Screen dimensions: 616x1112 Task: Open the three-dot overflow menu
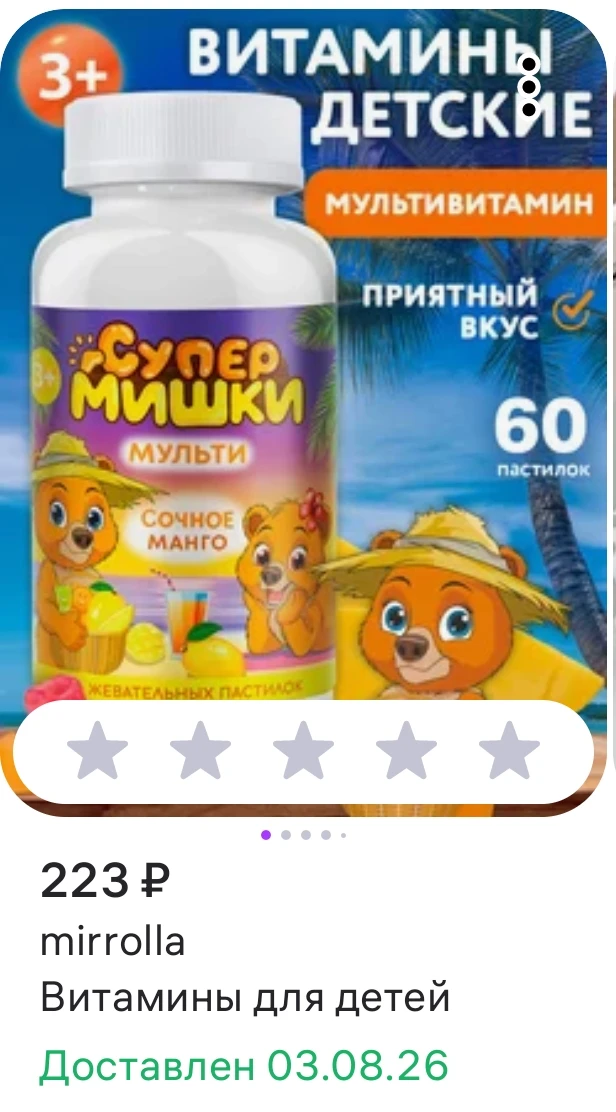(x=530, y=86)
